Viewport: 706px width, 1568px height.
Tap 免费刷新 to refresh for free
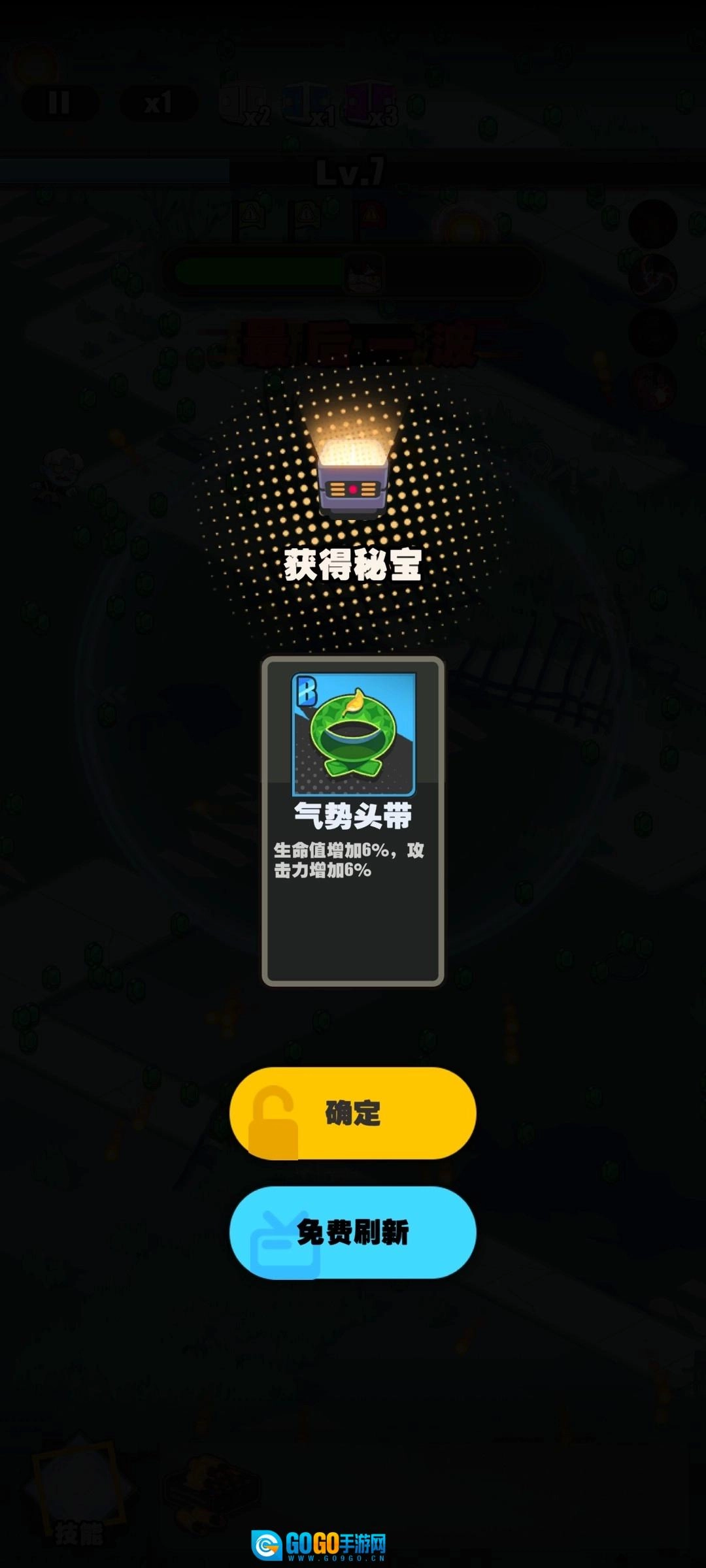pos(353,1232)
